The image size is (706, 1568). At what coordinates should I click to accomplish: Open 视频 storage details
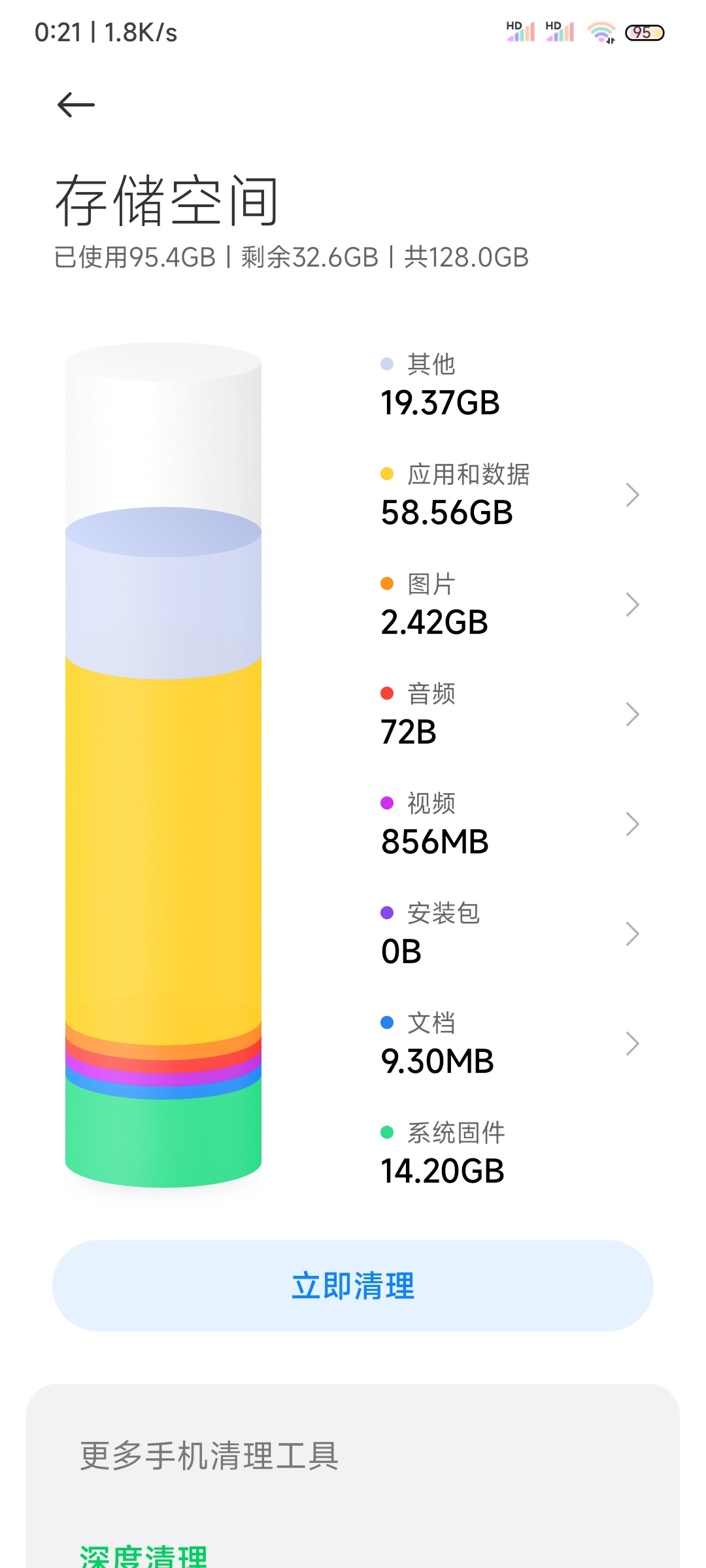510,824
